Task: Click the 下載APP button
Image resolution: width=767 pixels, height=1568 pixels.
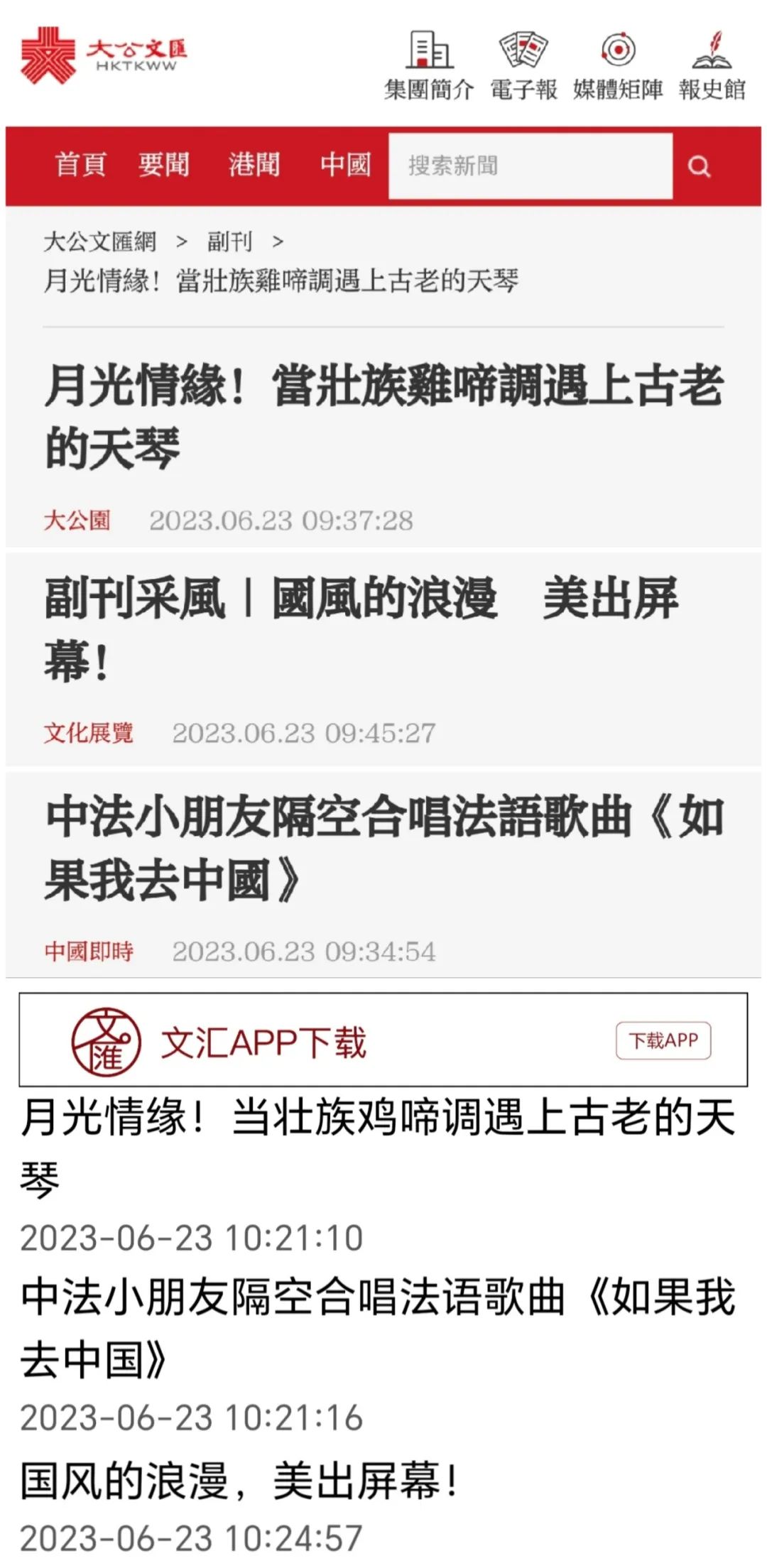Action: [664, 1039]
